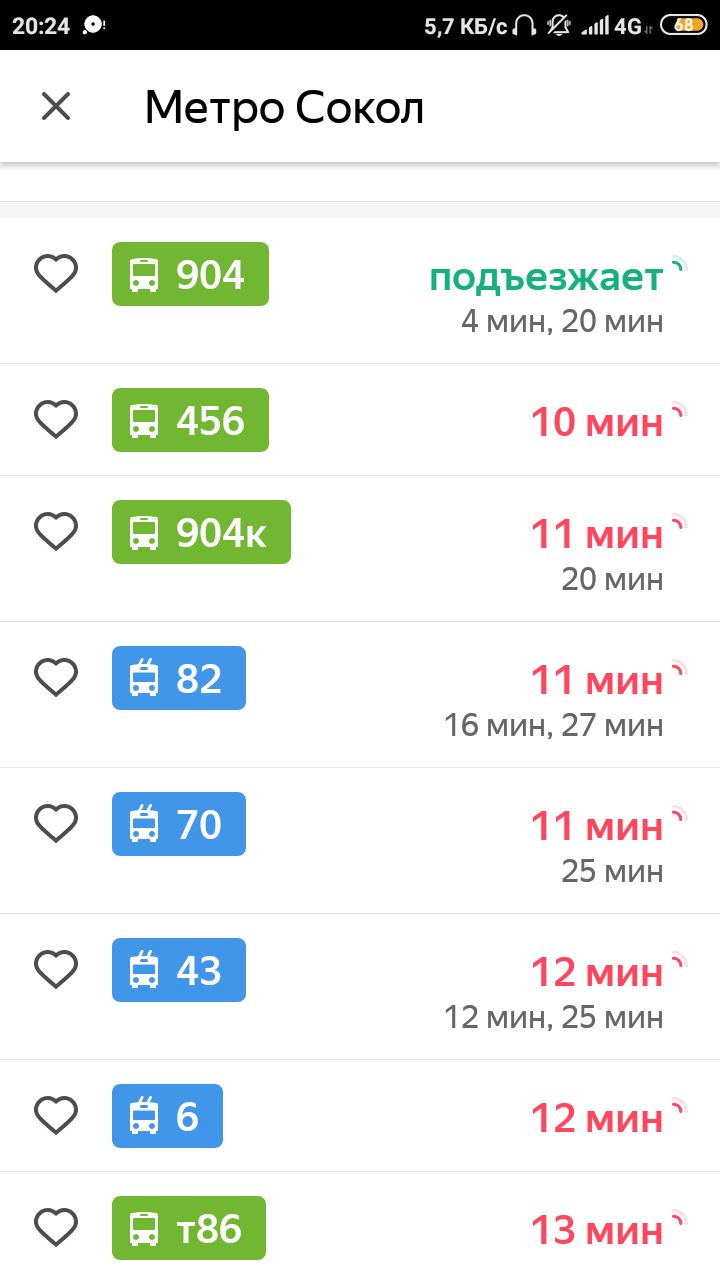The image size is (720, 1280).
Task: Open the trolleybus 43 route row
Action: [x=360, y=987]
